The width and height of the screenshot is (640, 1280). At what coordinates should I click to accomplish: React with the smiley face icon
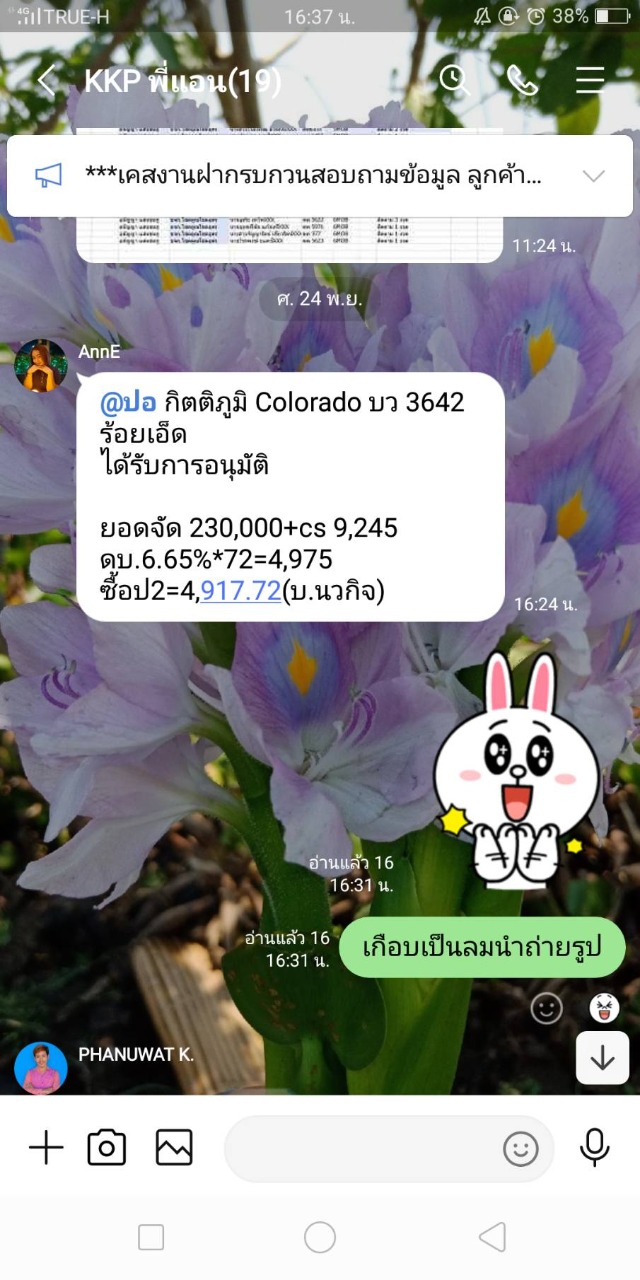click(x=546, y=1009)
